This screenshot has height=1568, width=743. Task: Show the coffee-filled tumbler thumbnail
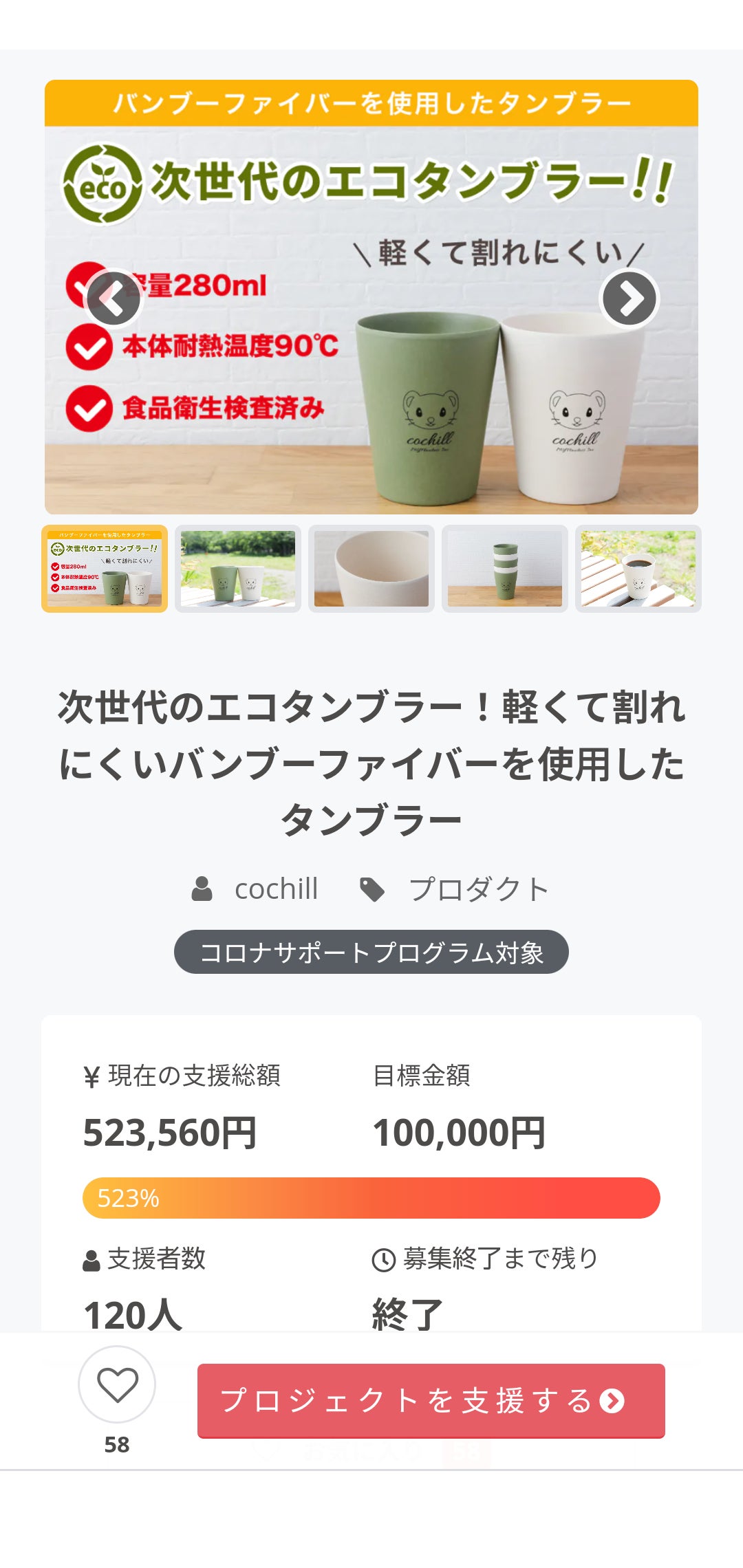click(x=638, y=569)
